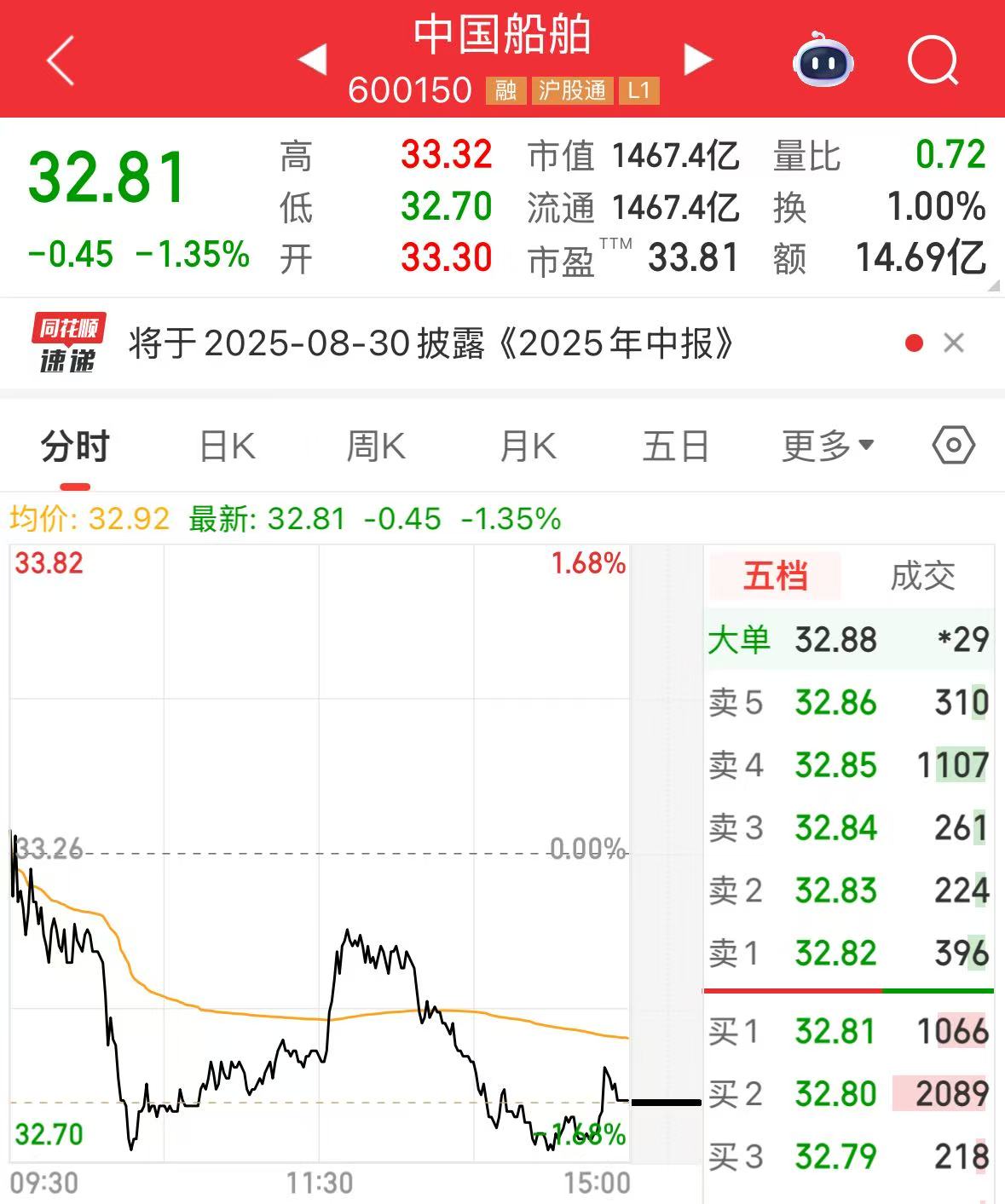1005x1204 pixels.
Task: Switch to the next stock
Action: 698,60
